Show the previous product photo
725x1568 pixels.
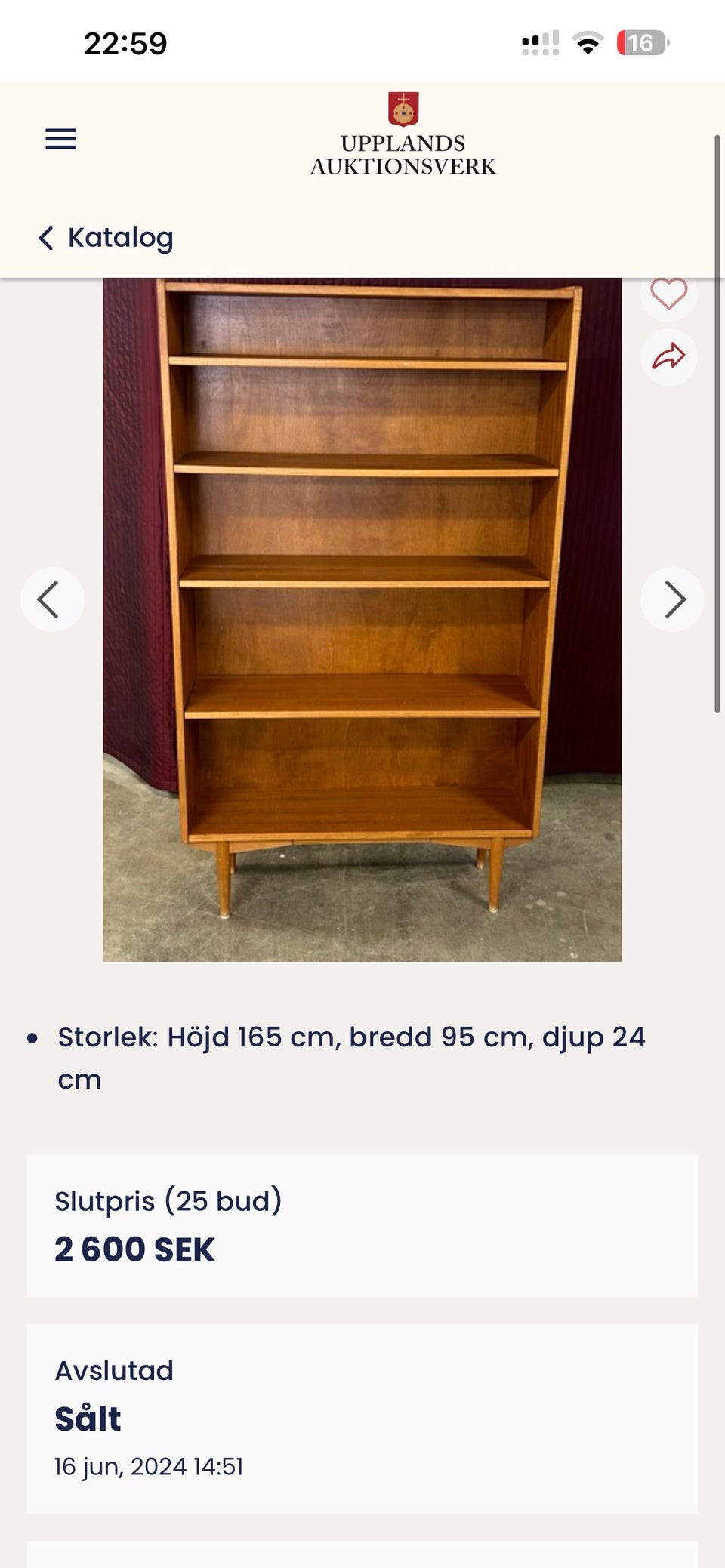[51, 599]
